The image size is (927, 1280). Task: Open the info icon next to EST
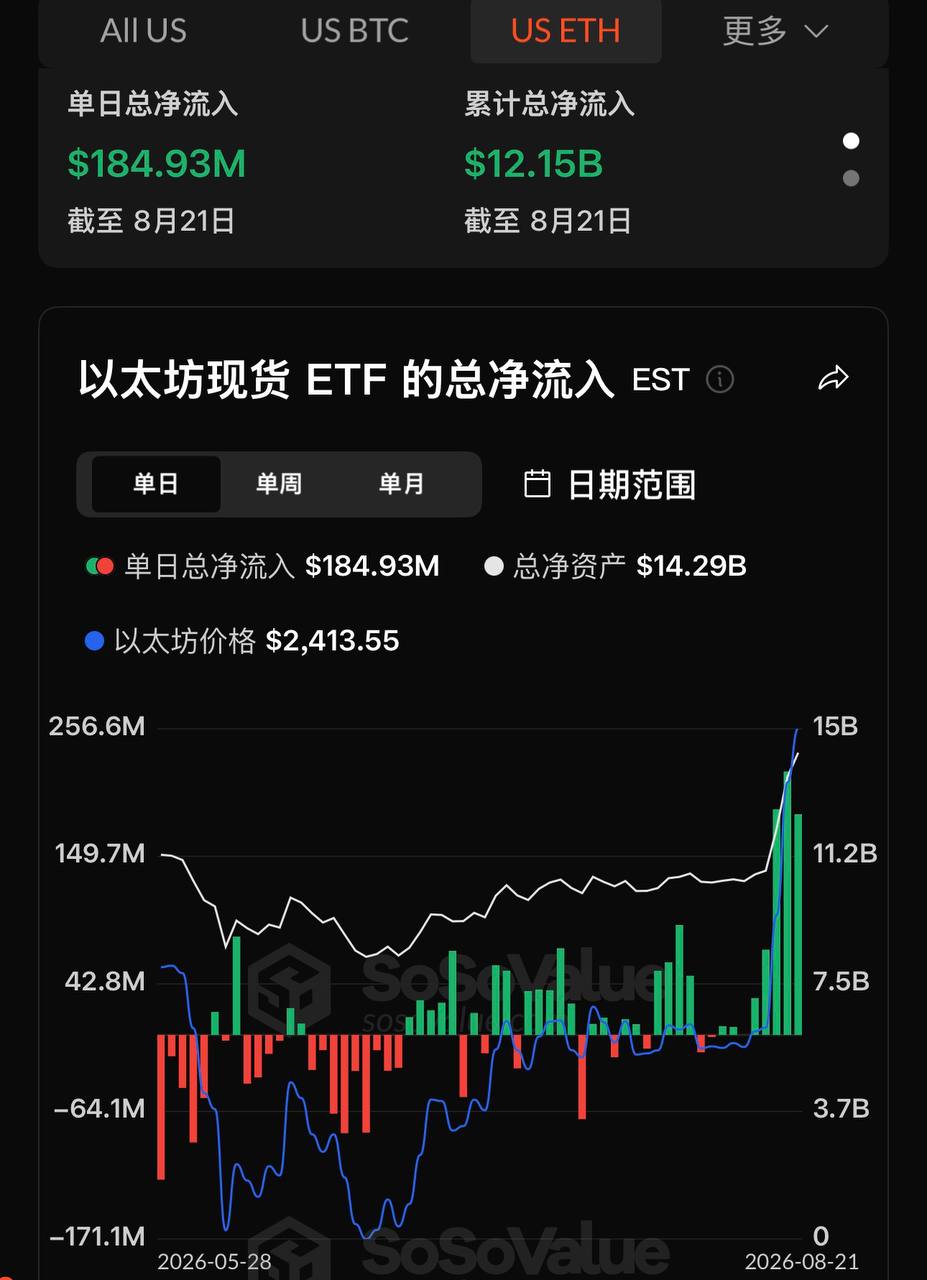pyautogui.click(x=720, y=380)
